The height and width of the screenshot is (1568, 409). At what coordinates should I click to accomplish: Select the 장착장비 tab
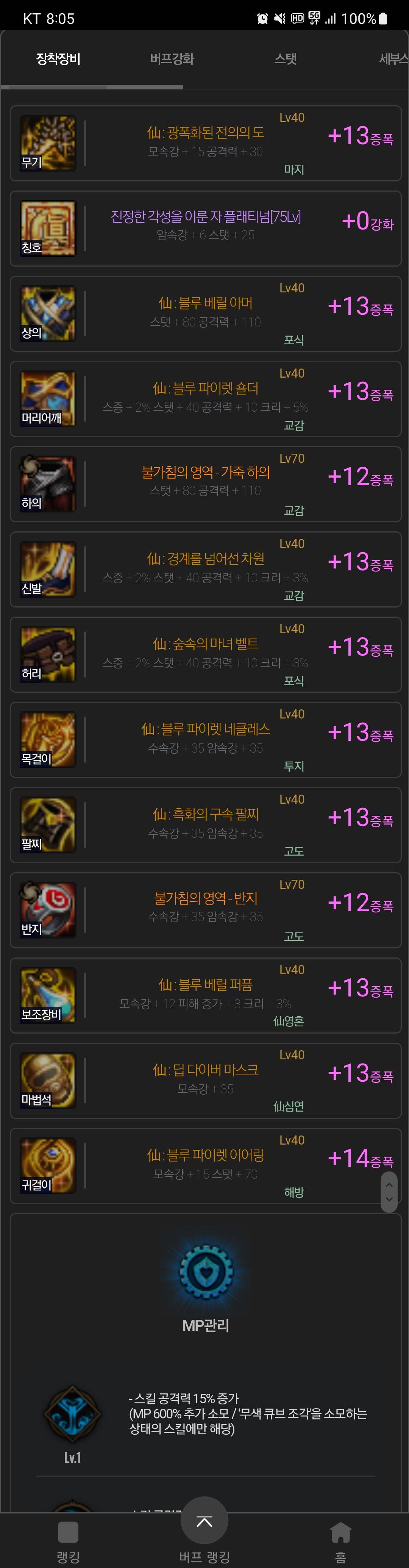click(x=58, y=59)
